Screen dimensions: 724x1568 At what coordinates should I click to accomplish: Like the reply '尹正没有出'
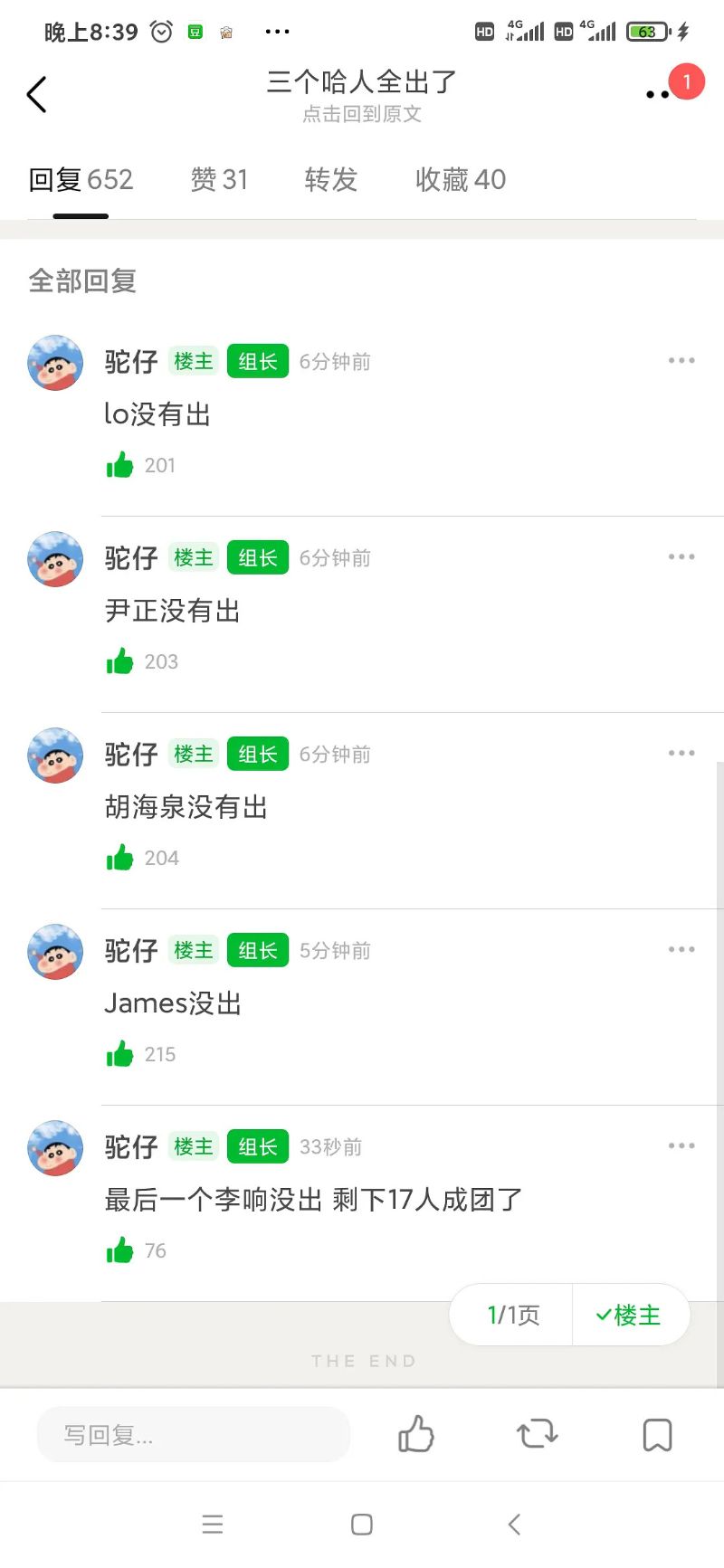coord(120,662)
